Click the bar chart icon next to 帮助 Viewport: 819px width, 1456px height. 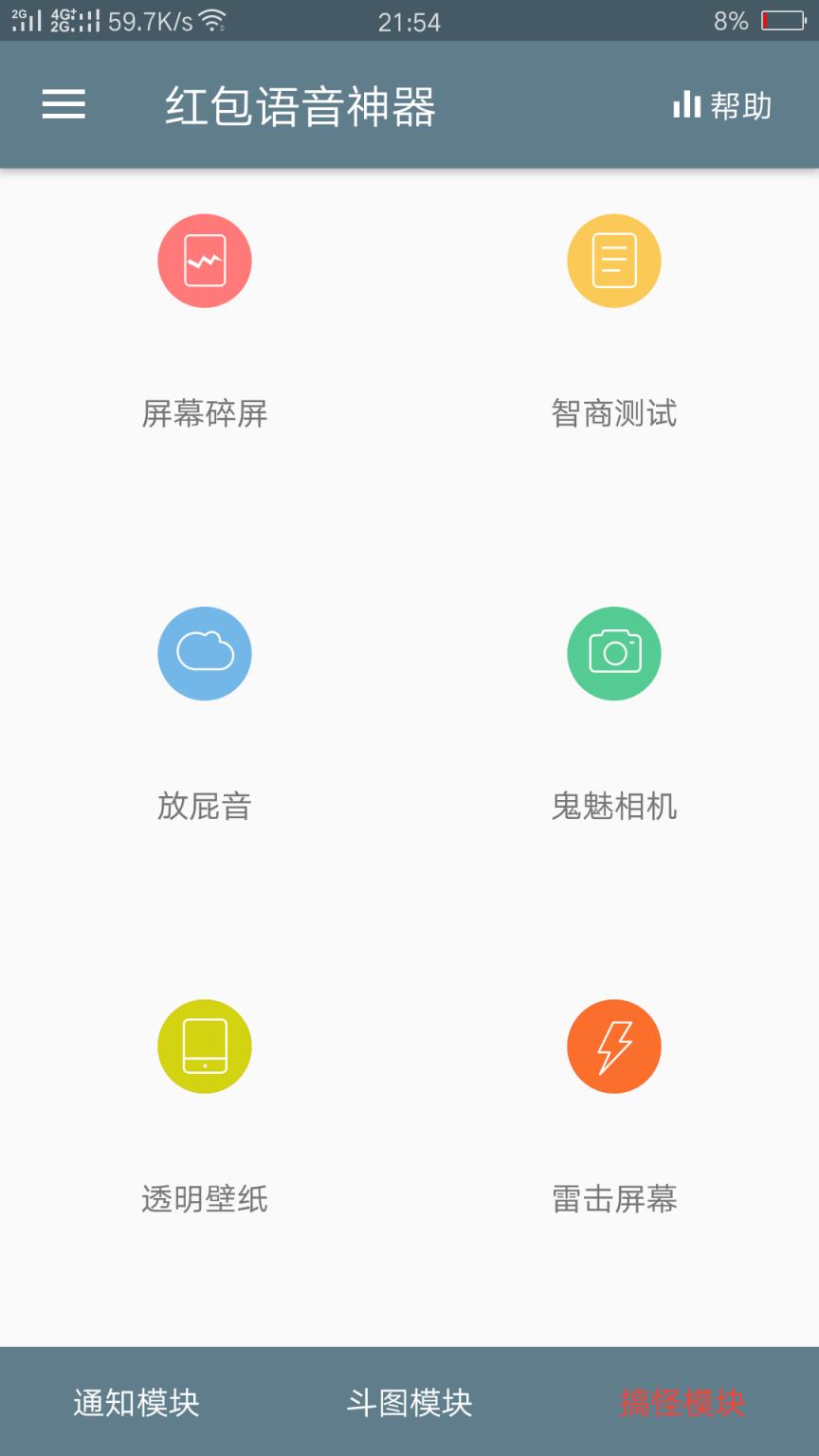point(685,105)
